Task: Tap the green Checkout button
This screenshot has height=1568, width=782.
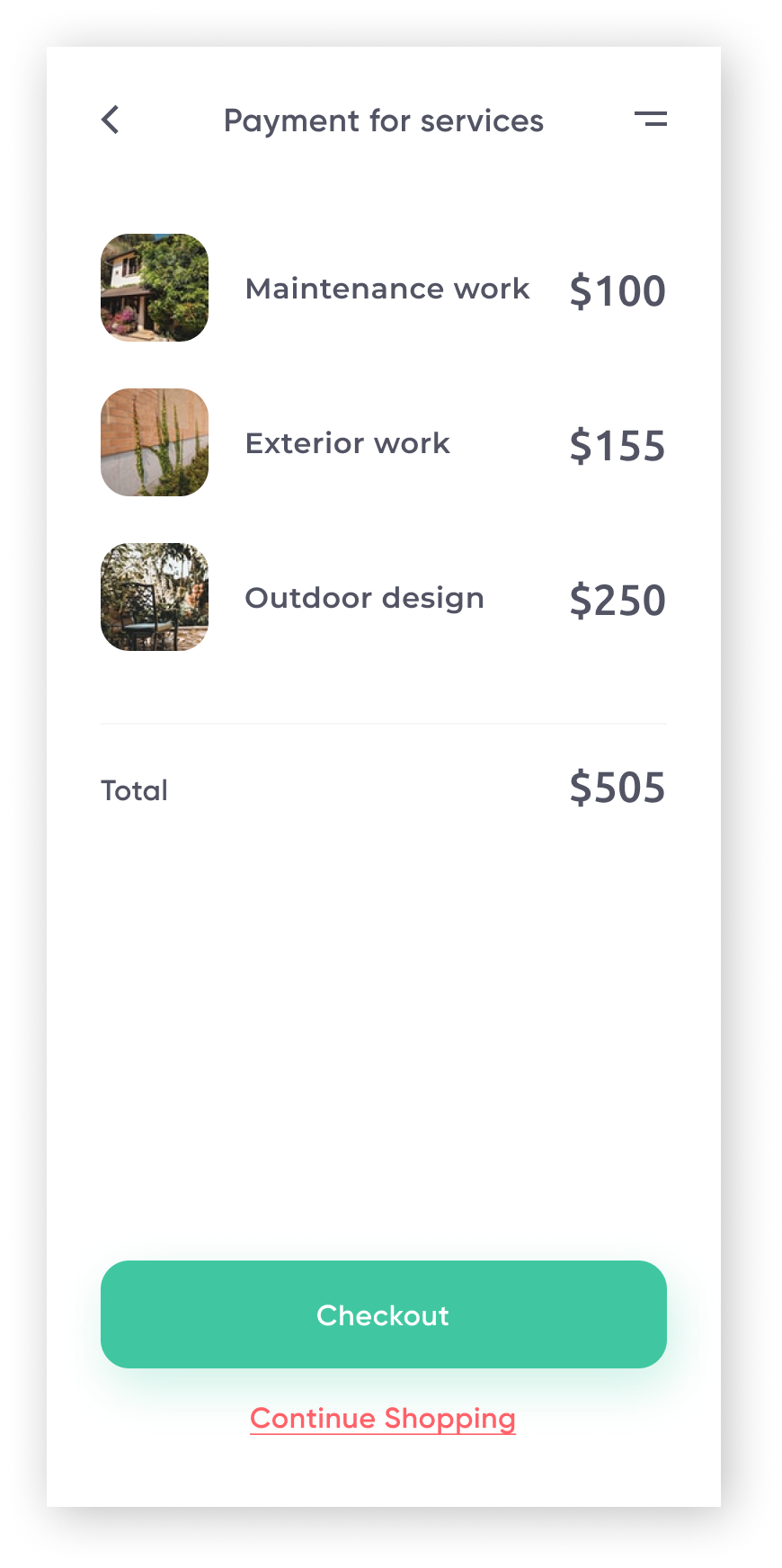Action: pyautogui.click(x=384, y=1314)
